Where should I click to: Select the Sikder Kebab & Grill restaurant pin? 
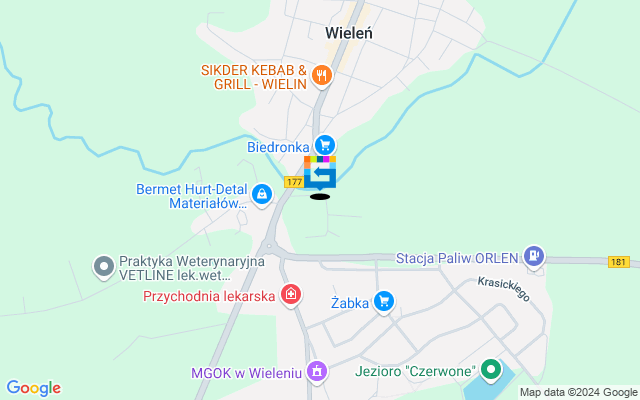click(x=321, y=73)
